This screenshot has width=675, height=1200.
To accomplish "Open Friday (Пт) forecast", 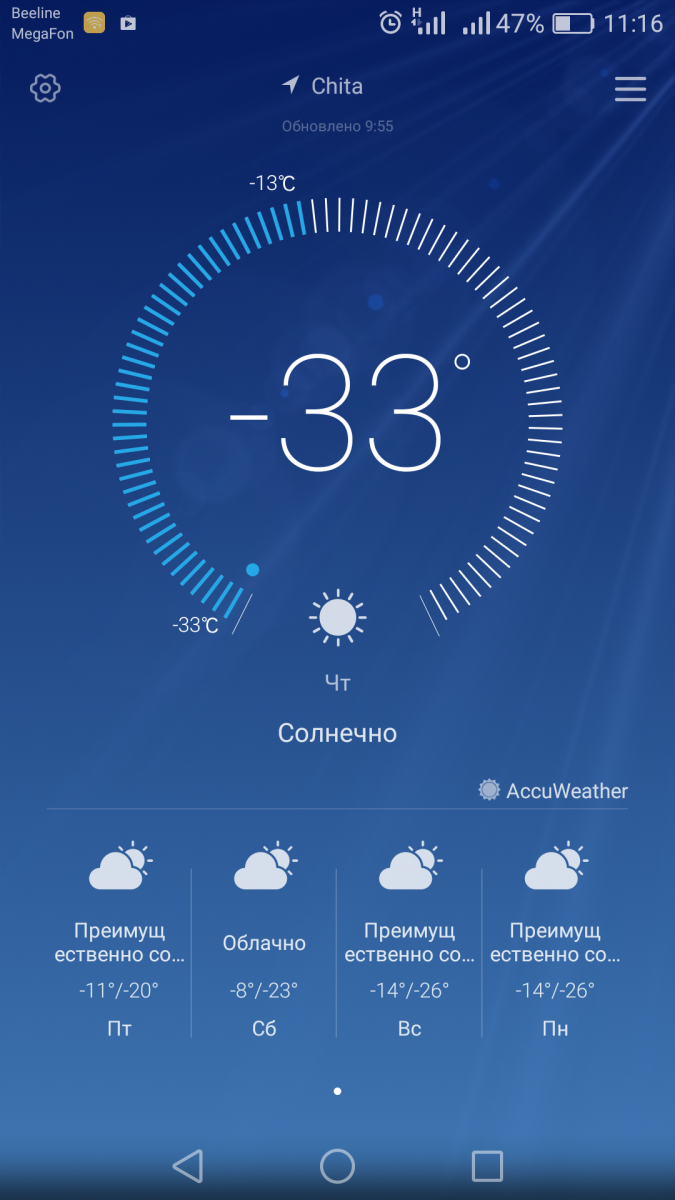I will 119,941.
